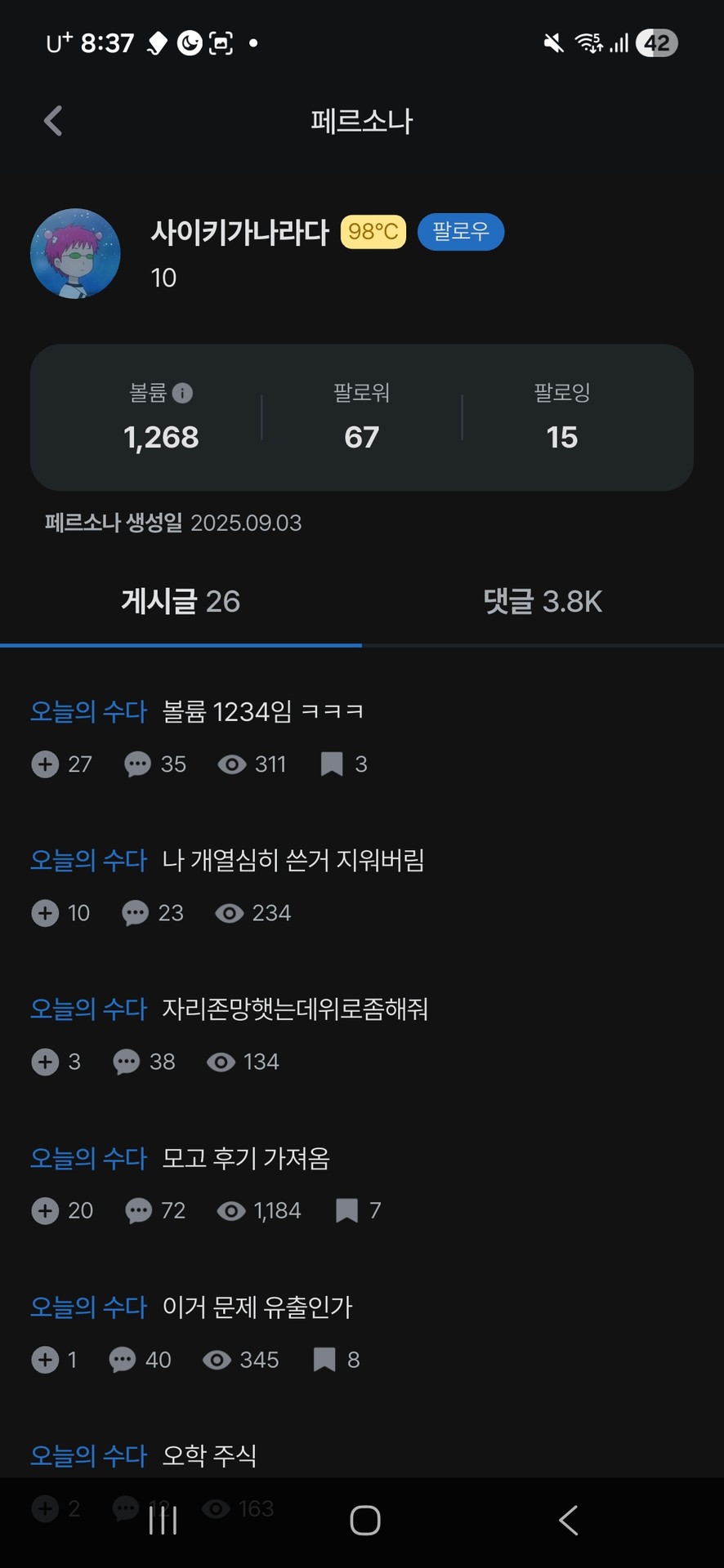Click the comment bubble on 모고 후기 가져옴
Screen dimensions: 724x1568
click(x=139, y=1210)
